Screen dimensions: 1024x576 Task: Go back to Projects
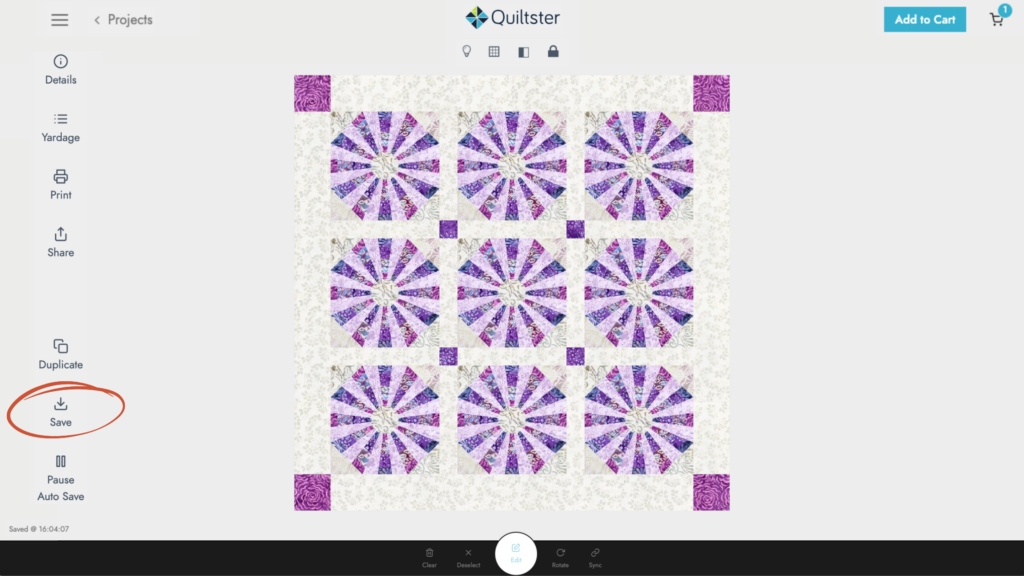tap(123, 20)
